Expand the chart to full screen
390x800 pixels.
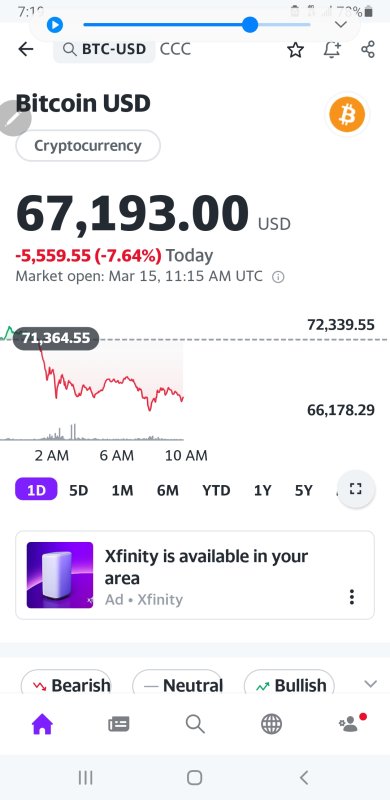click(x=356, y=489)
